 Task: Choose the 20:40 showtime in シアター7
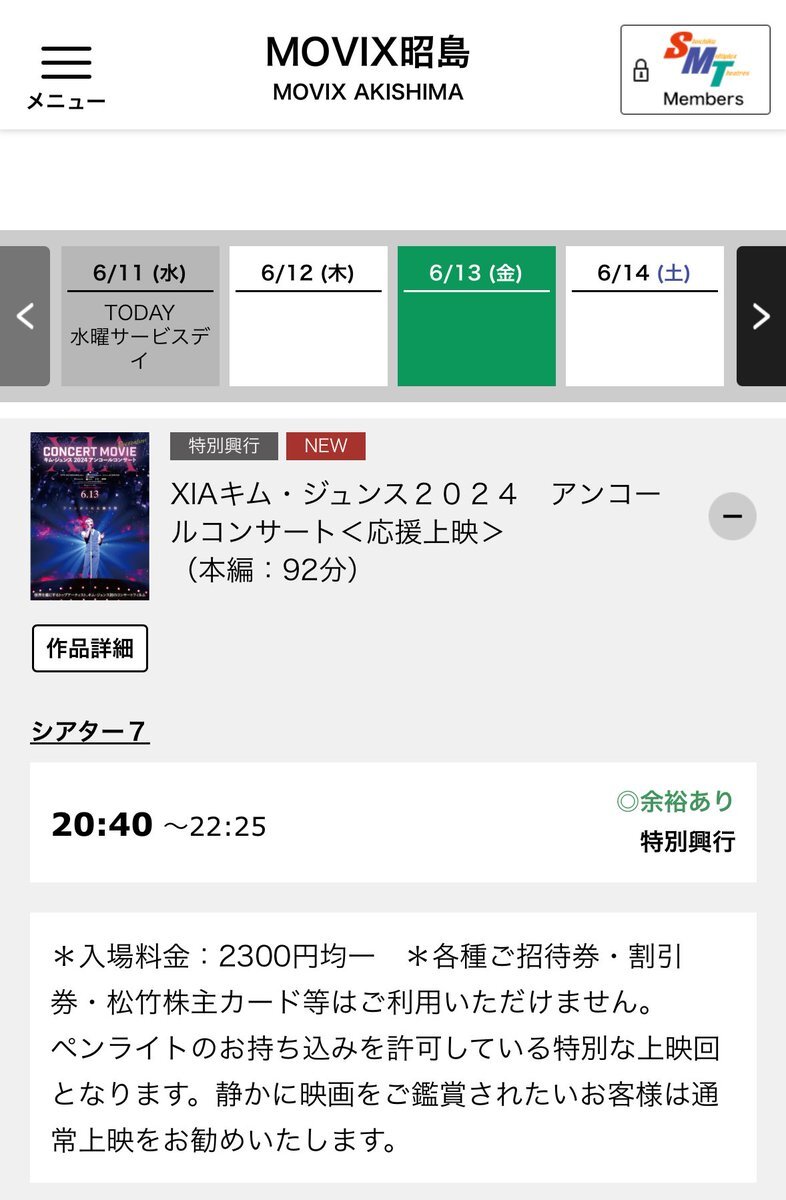tap(393, 823)
